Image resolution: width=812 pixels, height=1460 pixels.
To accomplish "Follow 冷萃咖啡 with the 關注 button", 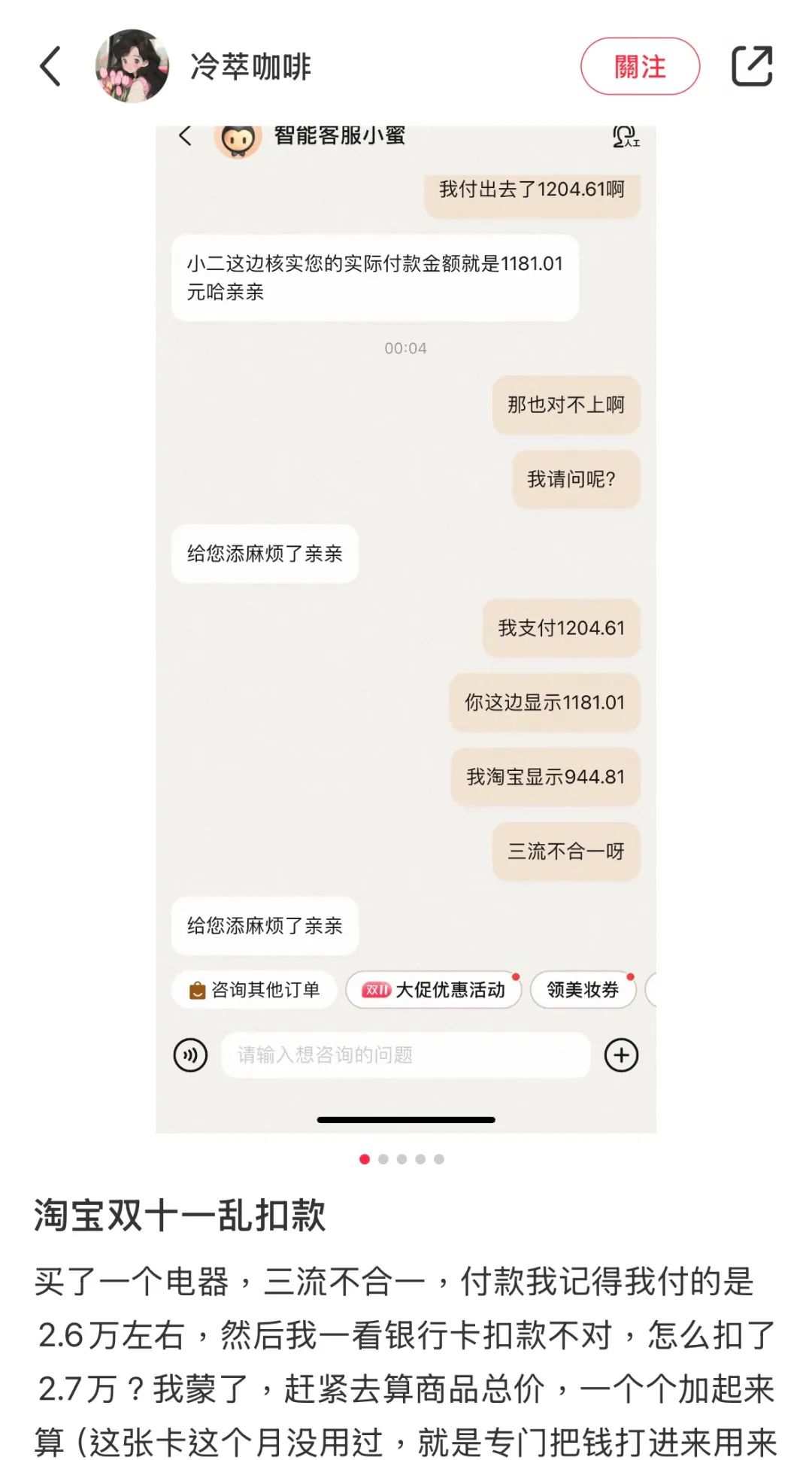I will click(640, 66).
